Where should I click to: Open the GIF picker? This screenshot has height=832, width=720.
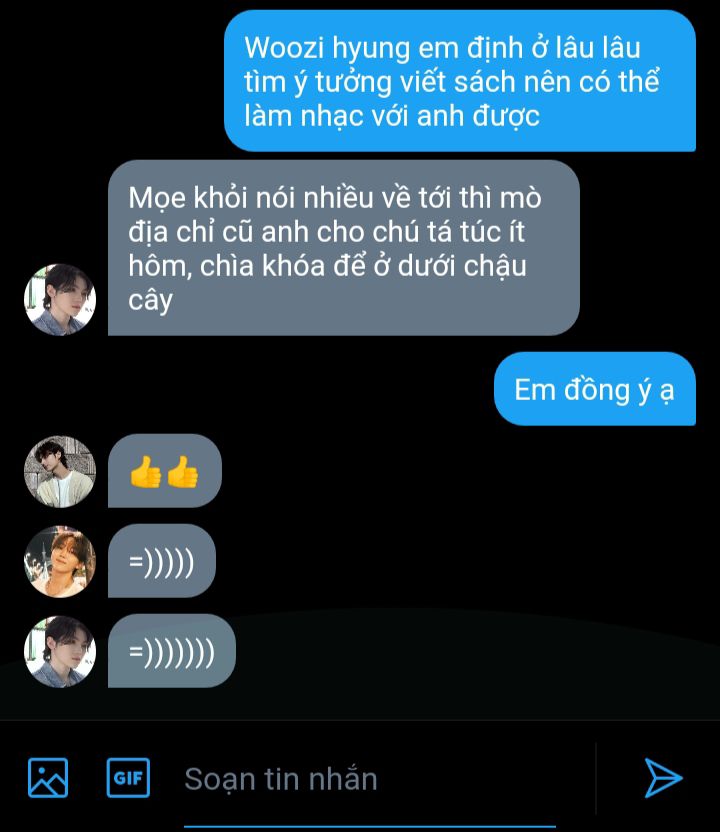coord(128,778)
